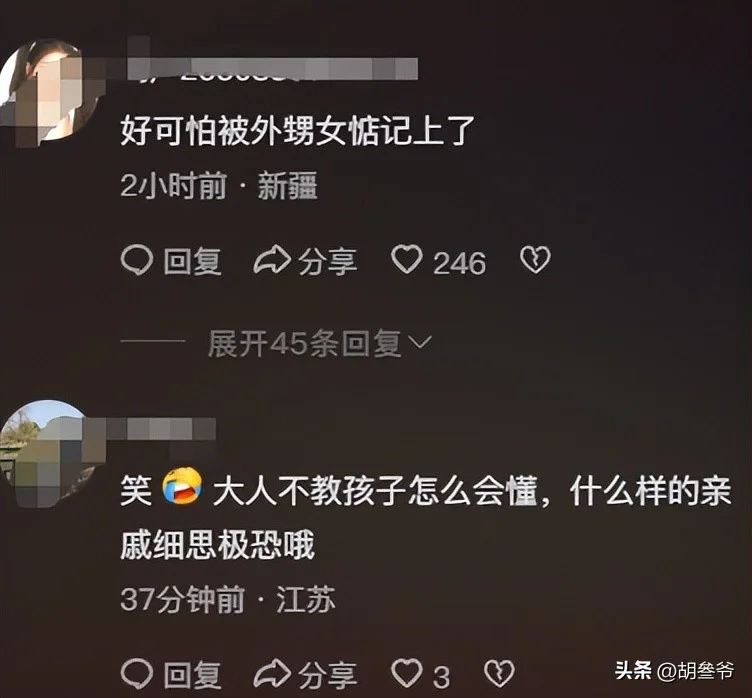752x698 pixels.
Task: Dislike the 新疆 user's comment
Action: click(x=535, y=262)
